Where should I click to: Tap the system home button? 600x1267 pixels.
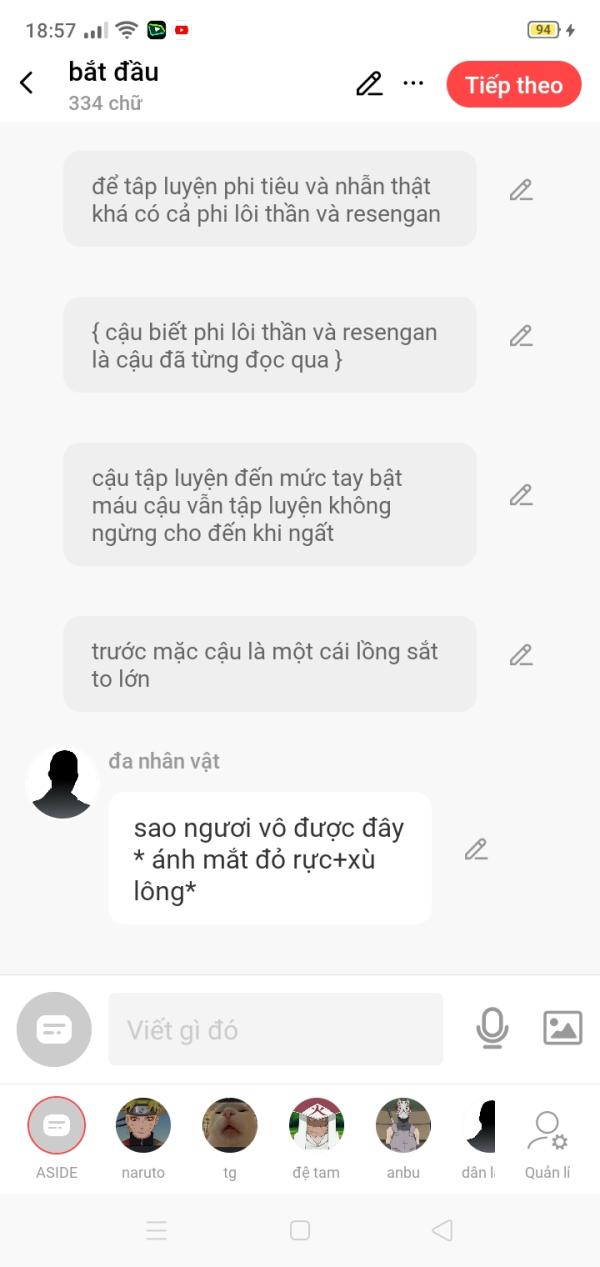point(300,1230)
